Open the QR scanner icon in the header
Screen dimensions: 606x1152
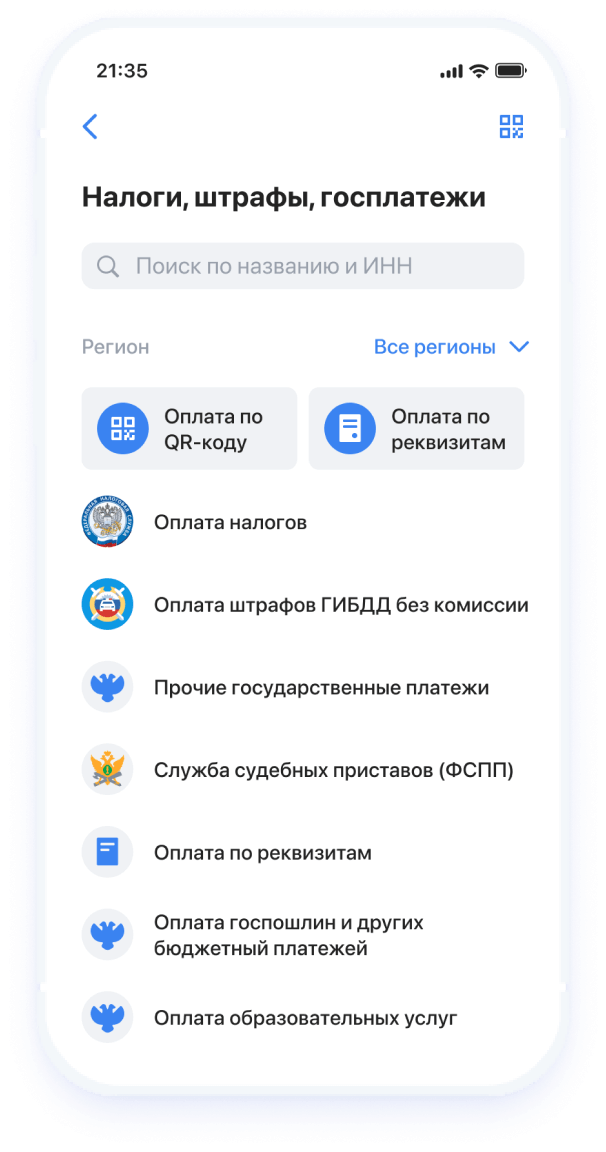point(511,126)
